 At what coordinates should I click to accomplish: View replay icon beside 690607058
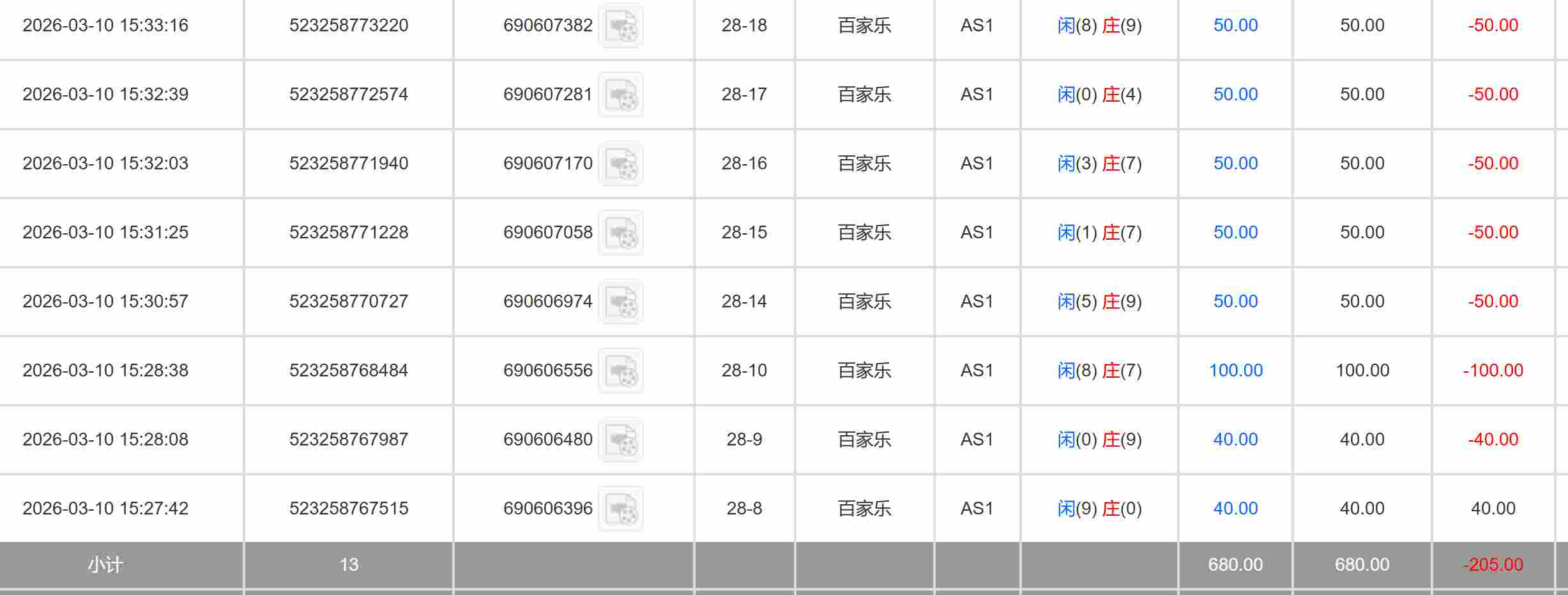tap(620, 233)
